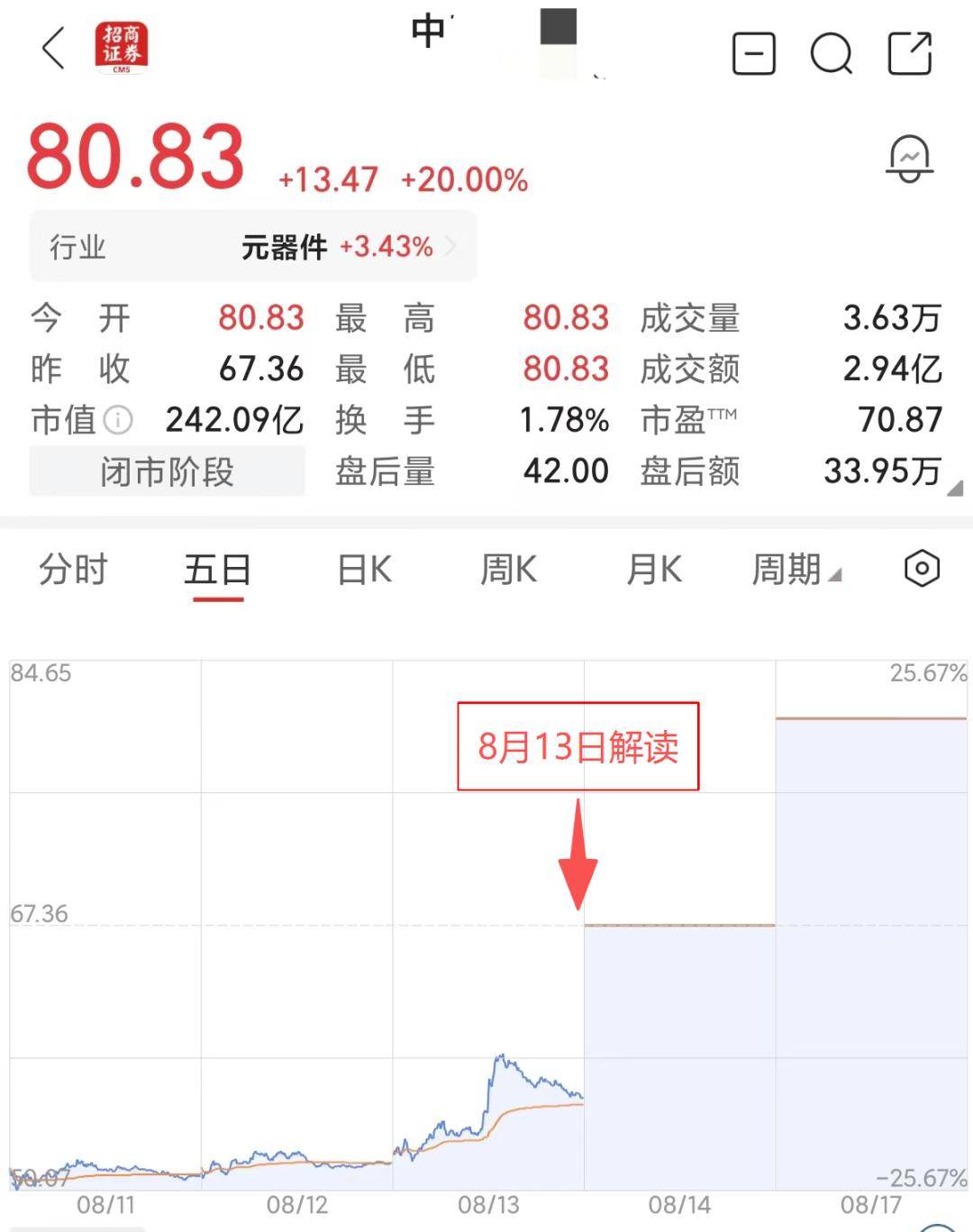
Task: Tap the minus box icon in header
Action: point(753,53)
